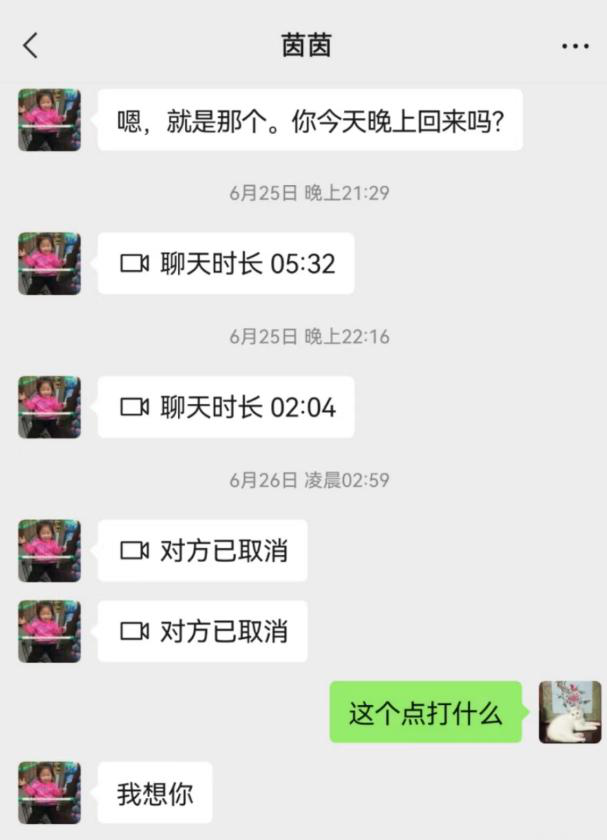Screen dimensions: 607x840
Task: Tap the 聊天时长 02:04 video call record
Action: 226,407
